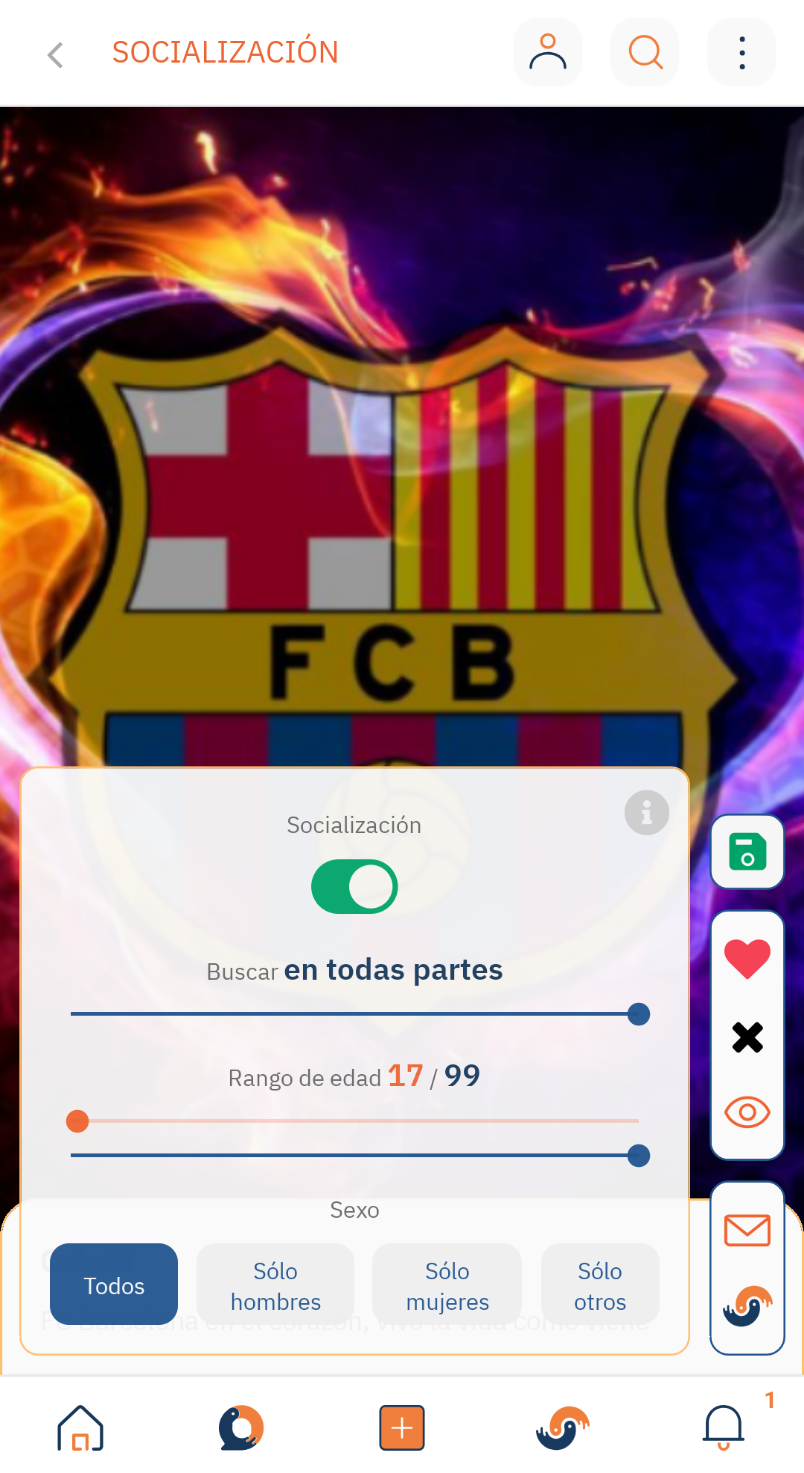Reject this profile with the black X

(747, 1038)
